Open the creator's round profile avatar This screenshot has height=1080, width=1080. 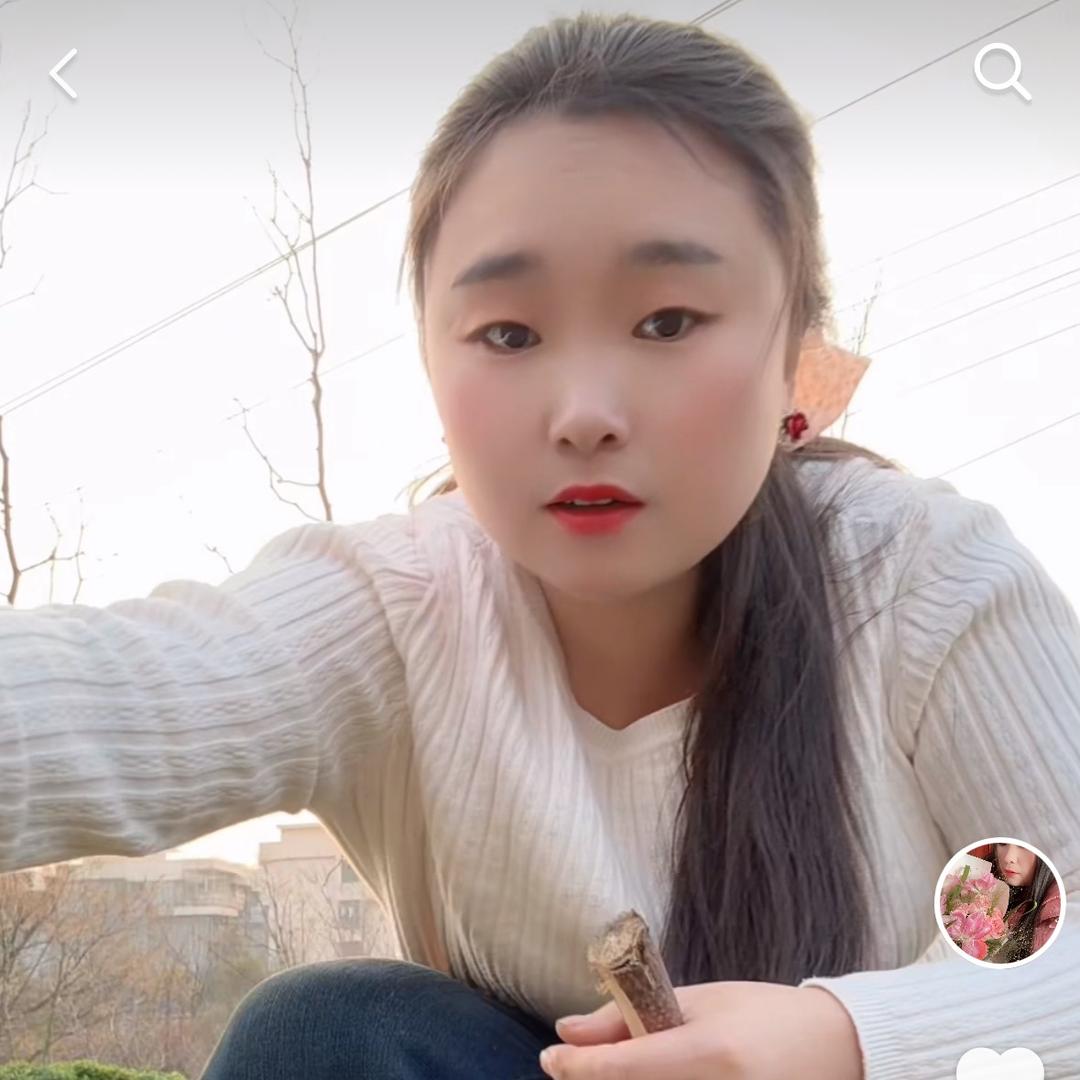999,902
